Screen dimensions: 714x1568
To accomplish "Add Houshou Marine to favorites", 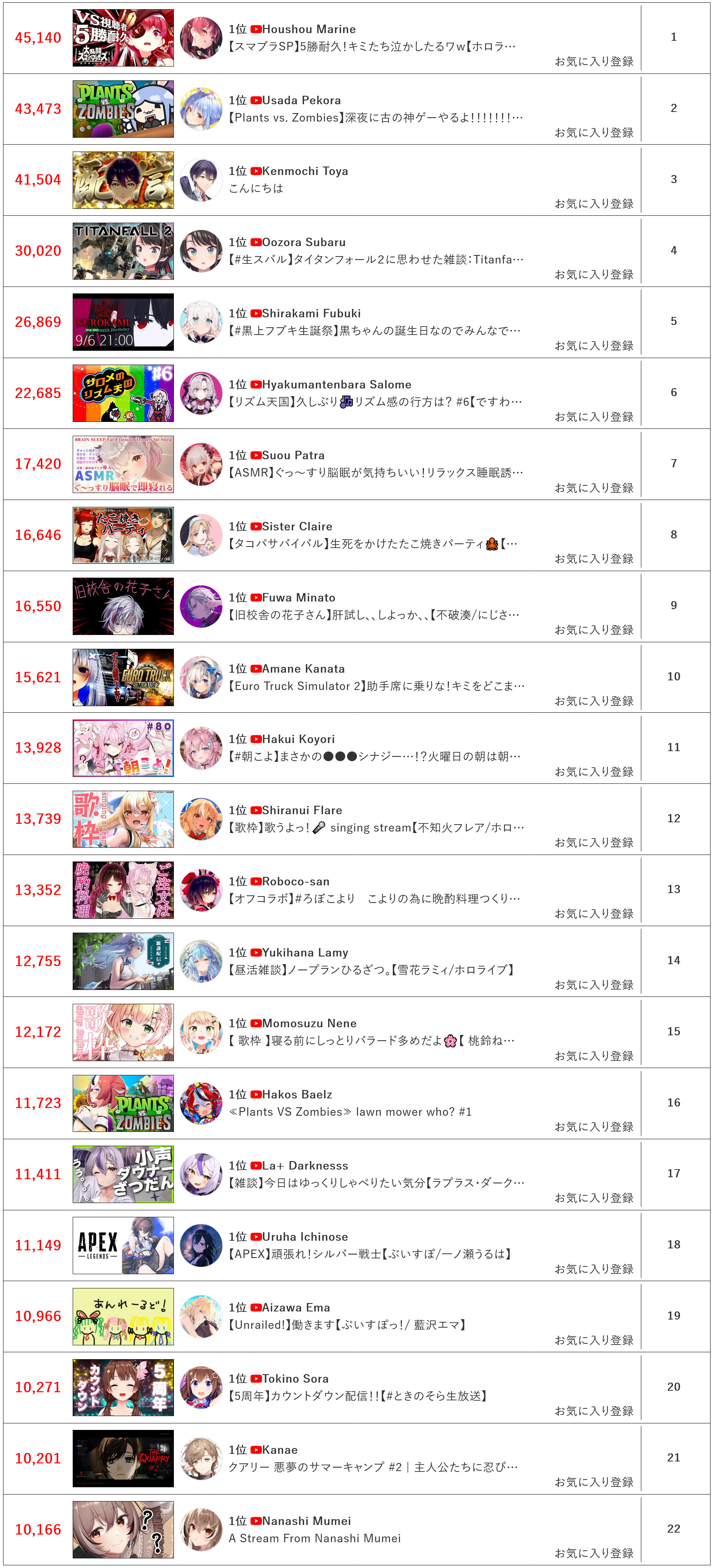I will point(594,62).
